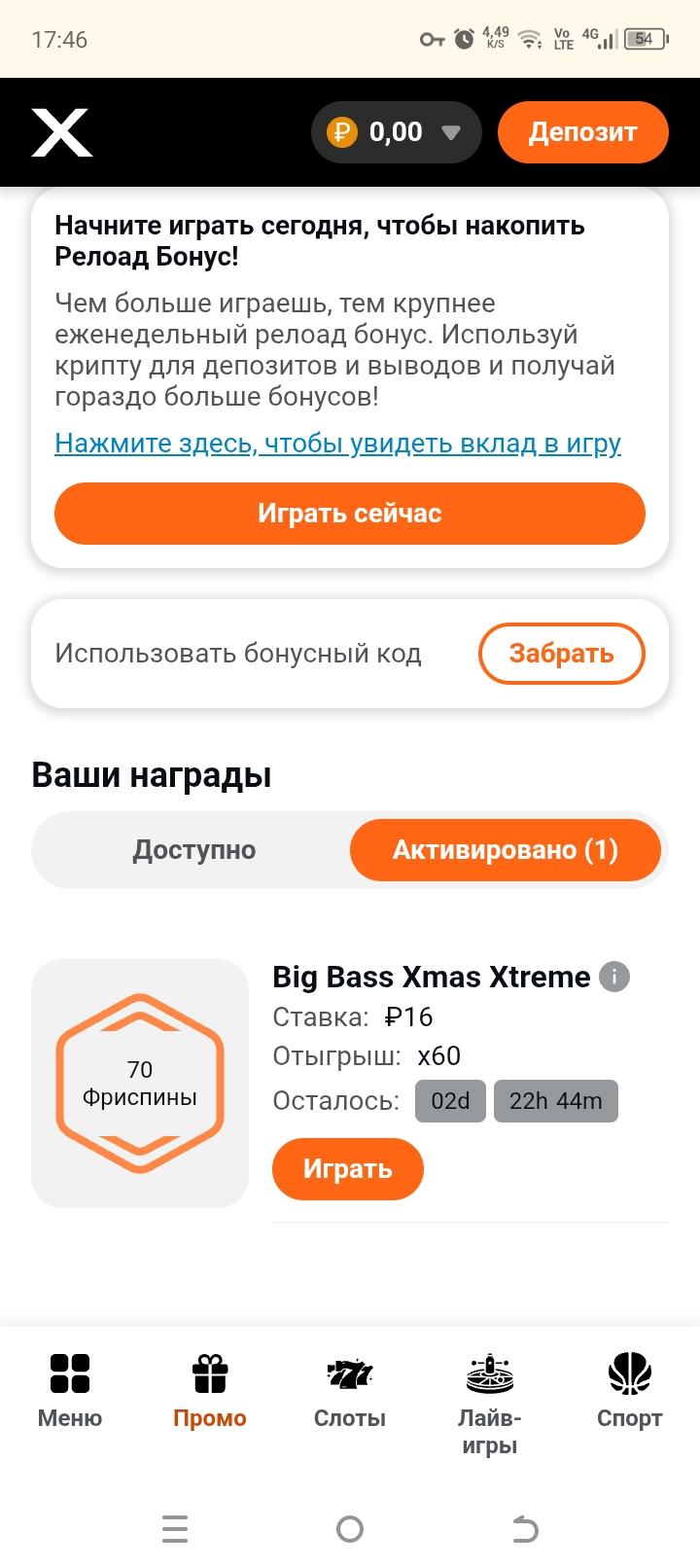Go to the Промо tab
This screenshot has width=700, height=1568.
pos(210,1391)
